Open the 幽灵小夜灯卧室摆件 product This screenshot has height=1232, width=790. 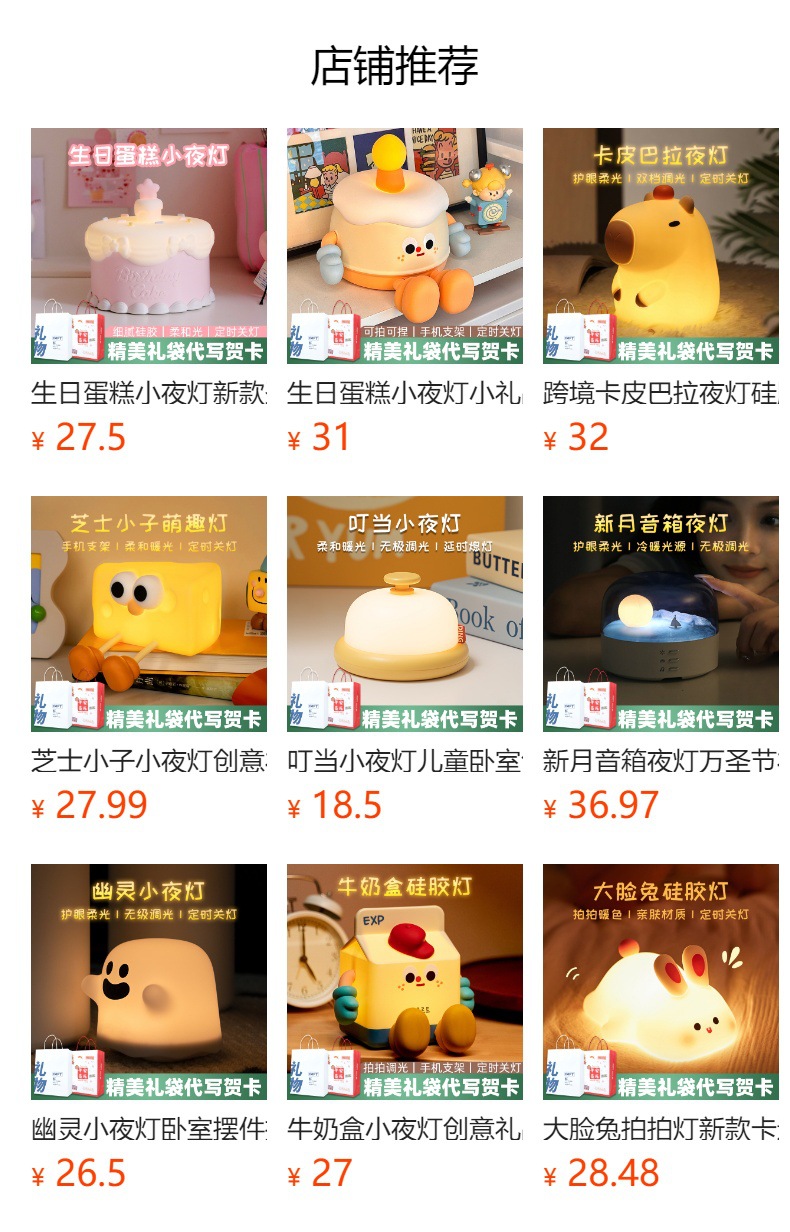point(149,982)
